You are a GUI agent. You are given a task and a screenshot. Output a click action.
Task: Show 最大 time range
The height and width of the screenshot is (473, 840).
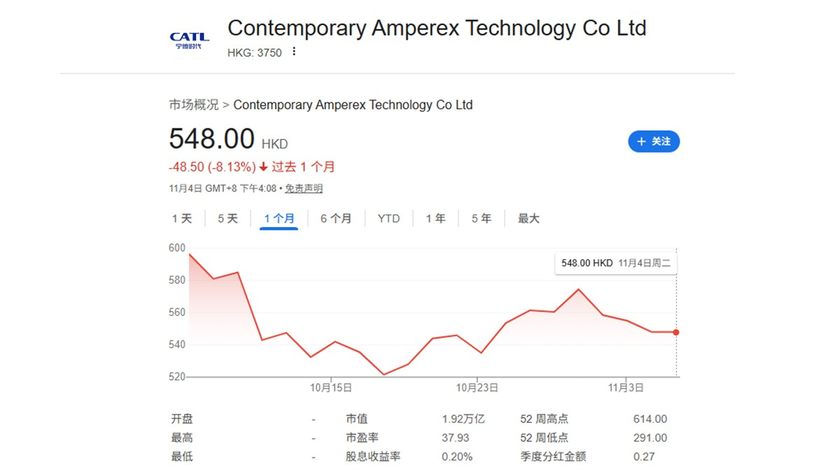528,218
